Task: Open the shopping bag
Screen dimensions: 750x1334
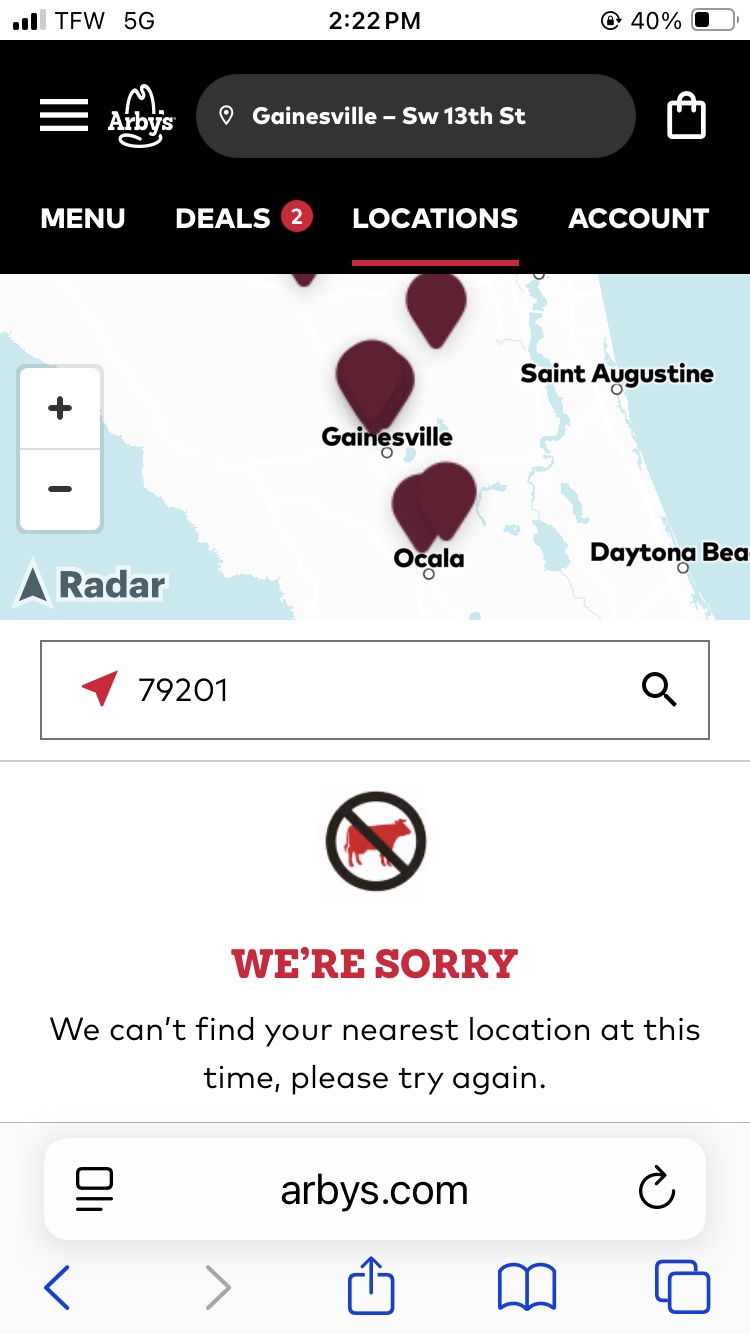Action: click(687, 116)
